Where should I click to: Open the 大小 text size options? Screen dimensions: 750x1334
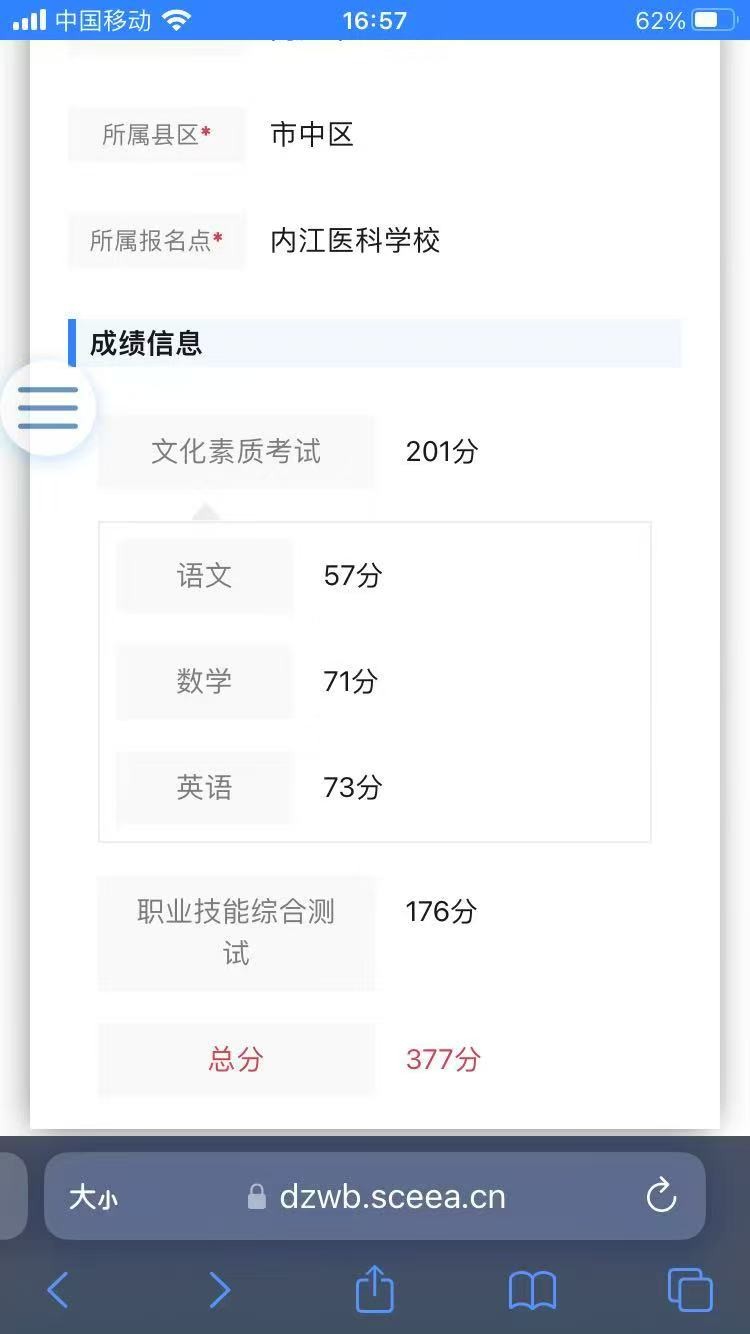coord(93,1197)
